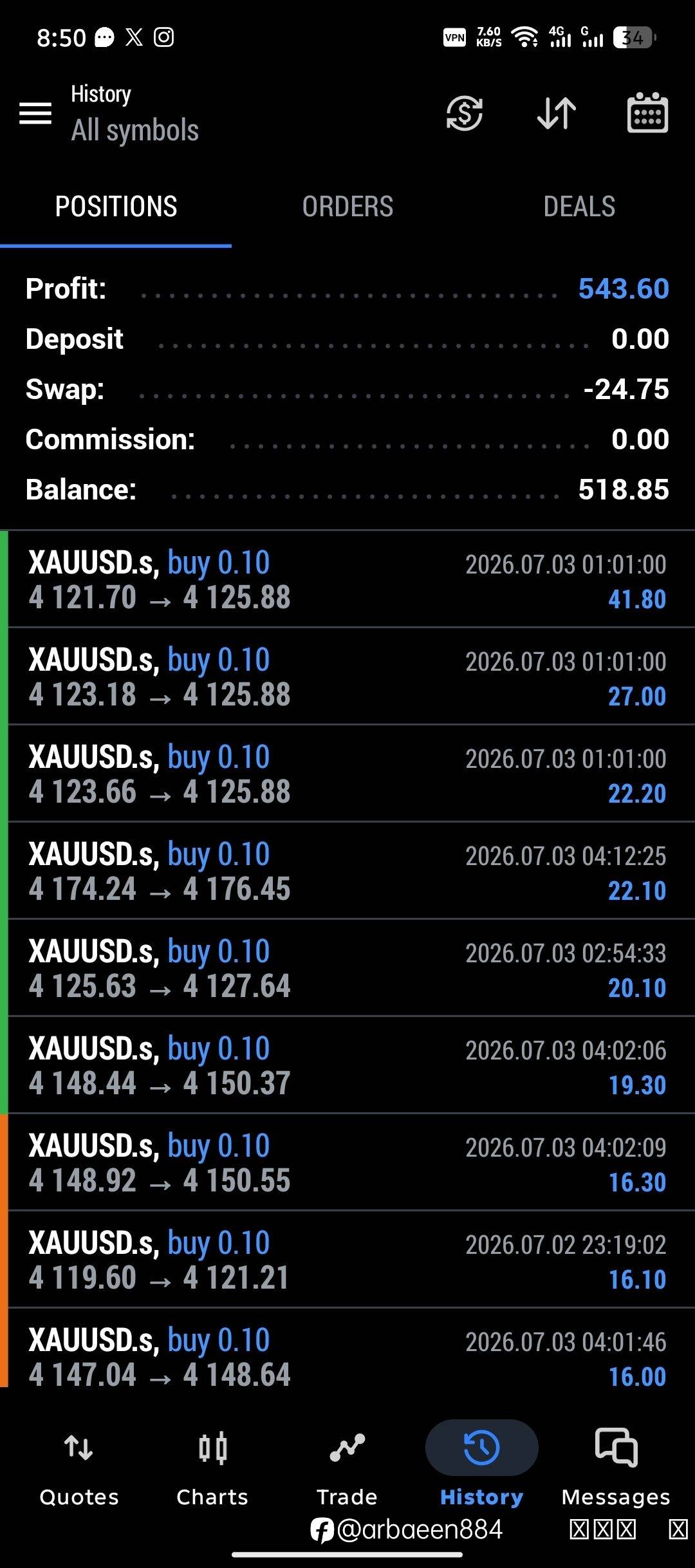Switch to the ORDERS tab
This screenshot has width=695, height=1568.
[x=347, y=207]
